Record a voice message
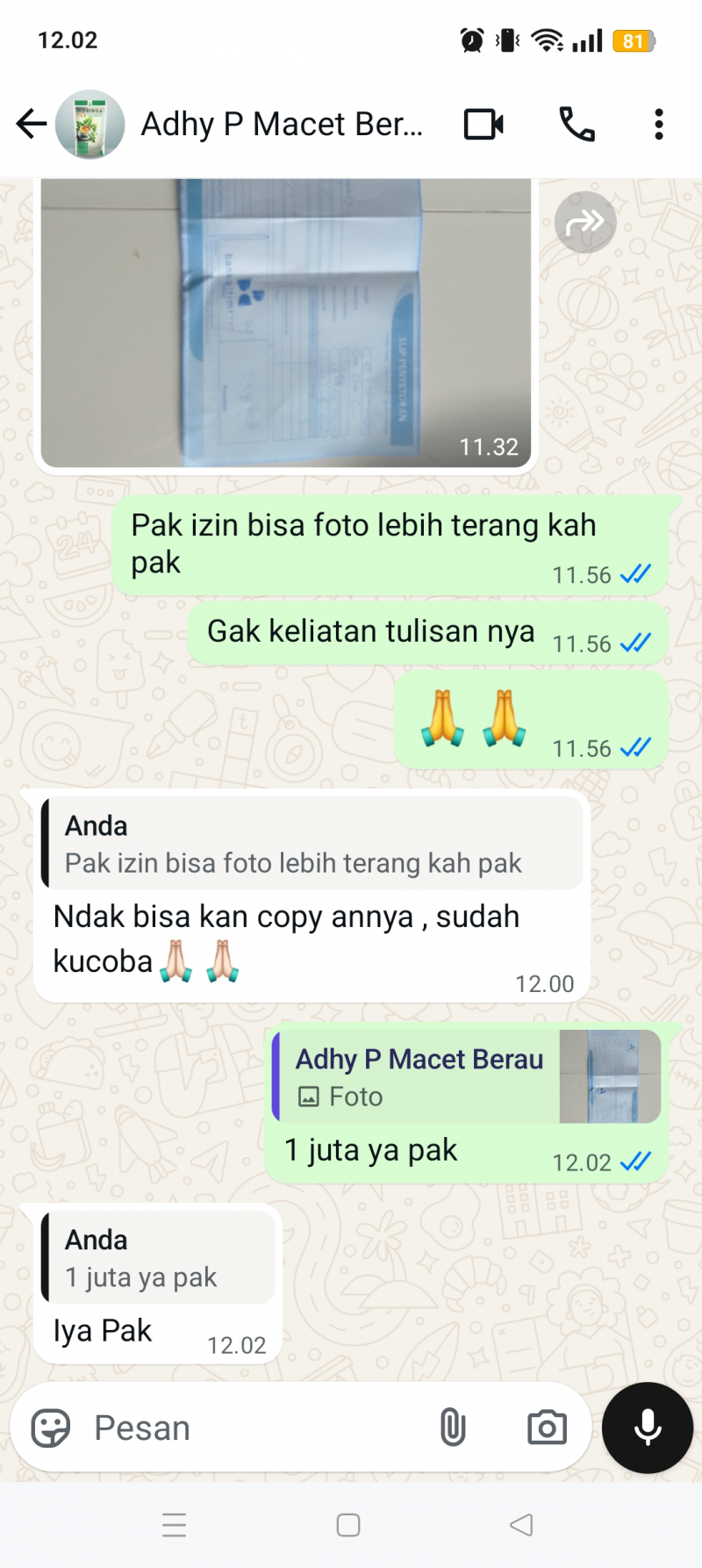 648,1428
